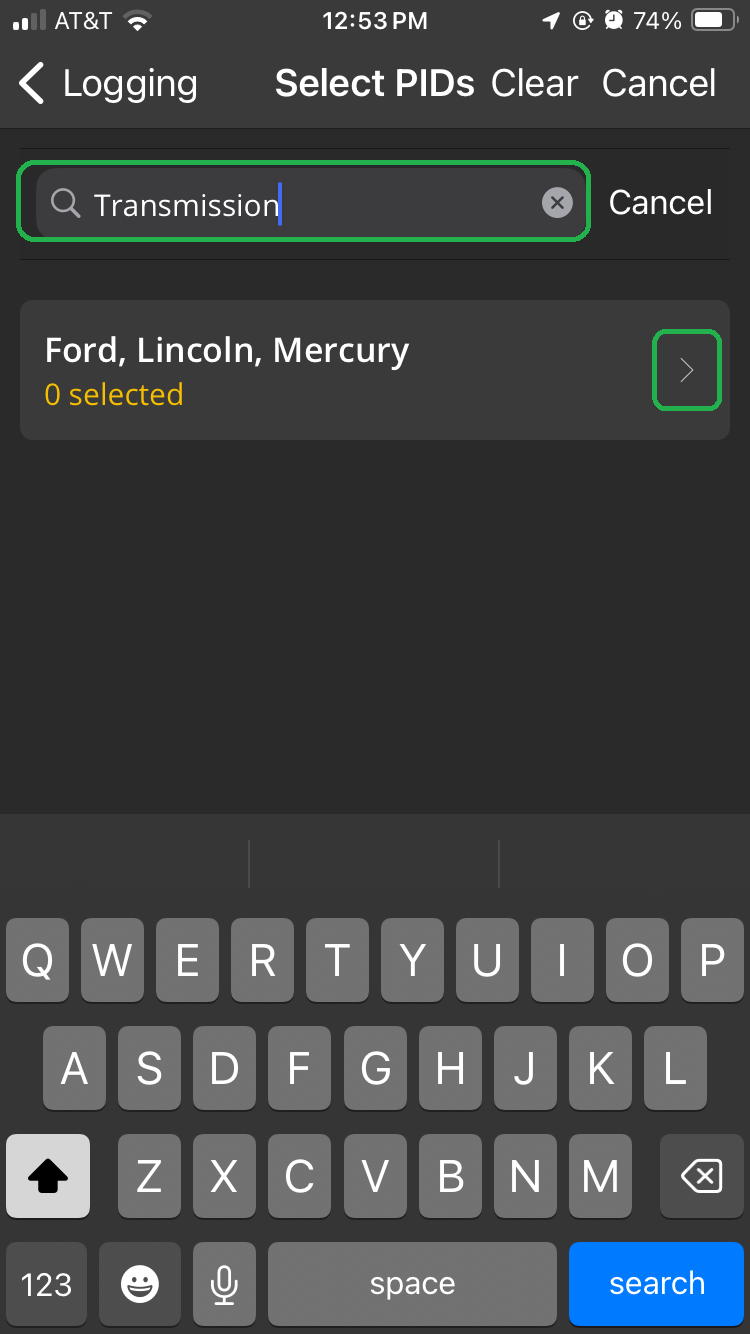Tap the Select PIDs title
750x1334 pixels.
374,83
